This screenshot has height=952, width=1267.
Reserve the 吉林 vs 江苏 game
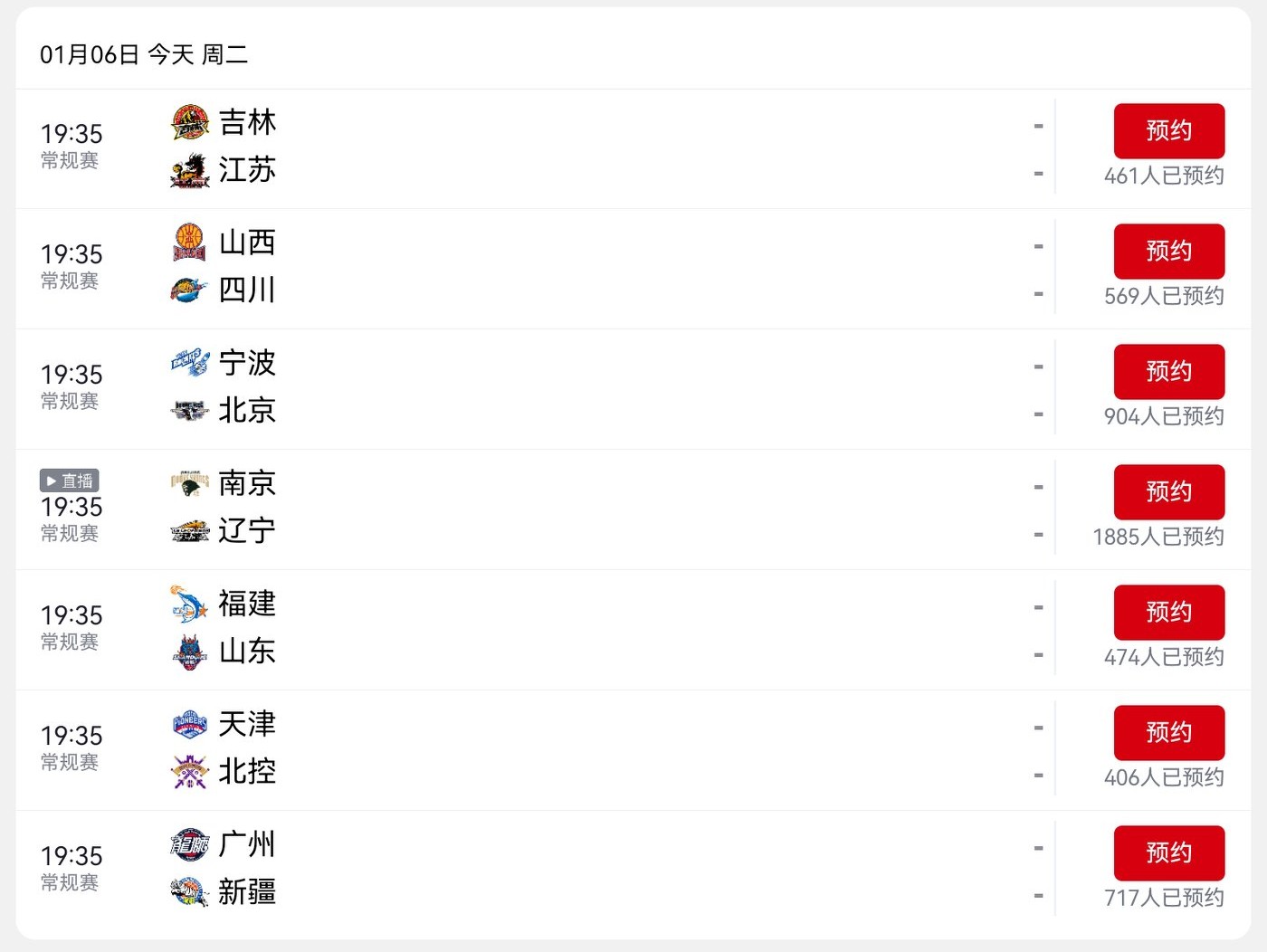click(1168, 131)
